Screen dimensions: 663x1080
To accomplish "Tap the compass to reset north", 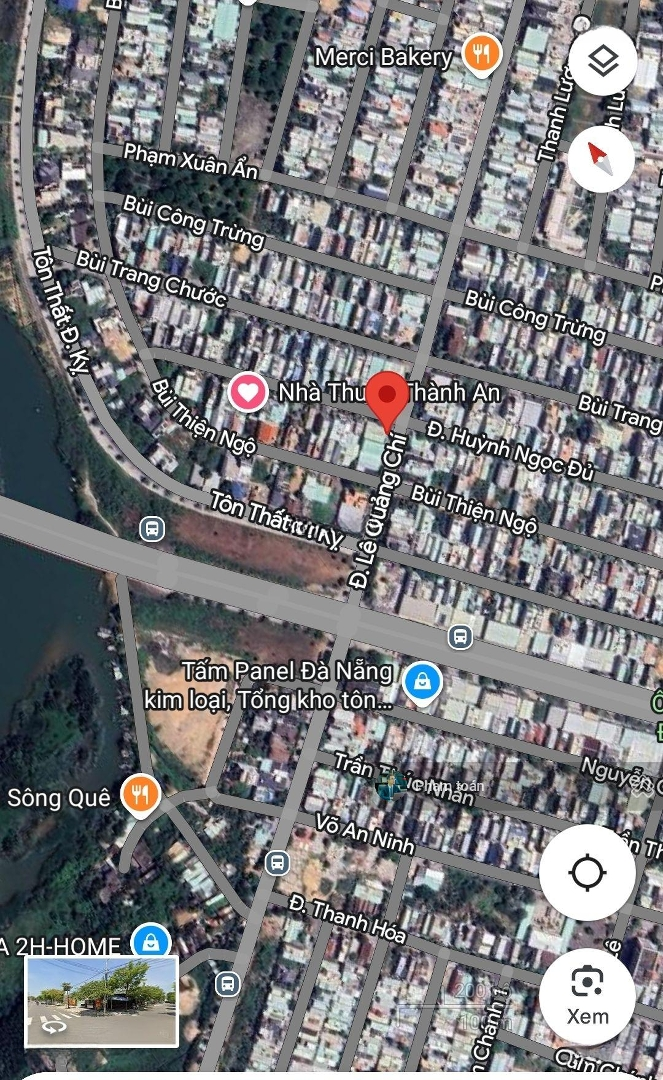I will tap(601, 158).
